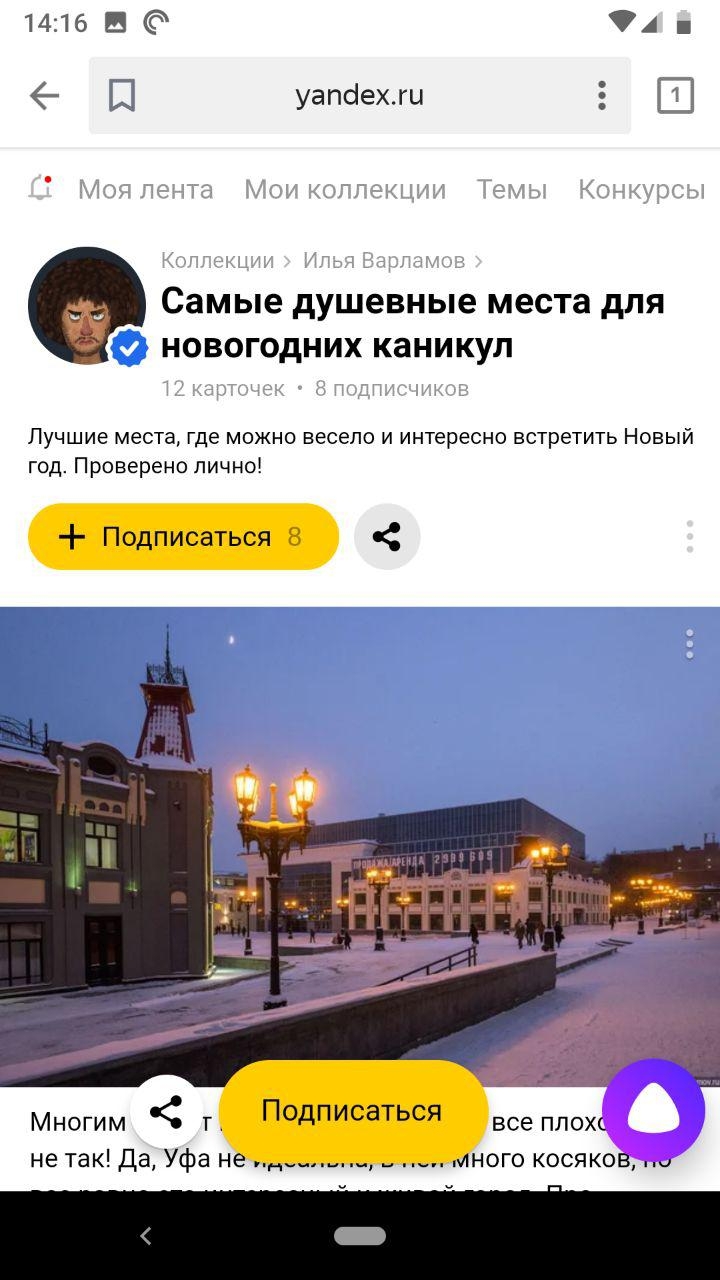
Task: Bookmark this page in the address bar
Action: [x=122, y=96]
